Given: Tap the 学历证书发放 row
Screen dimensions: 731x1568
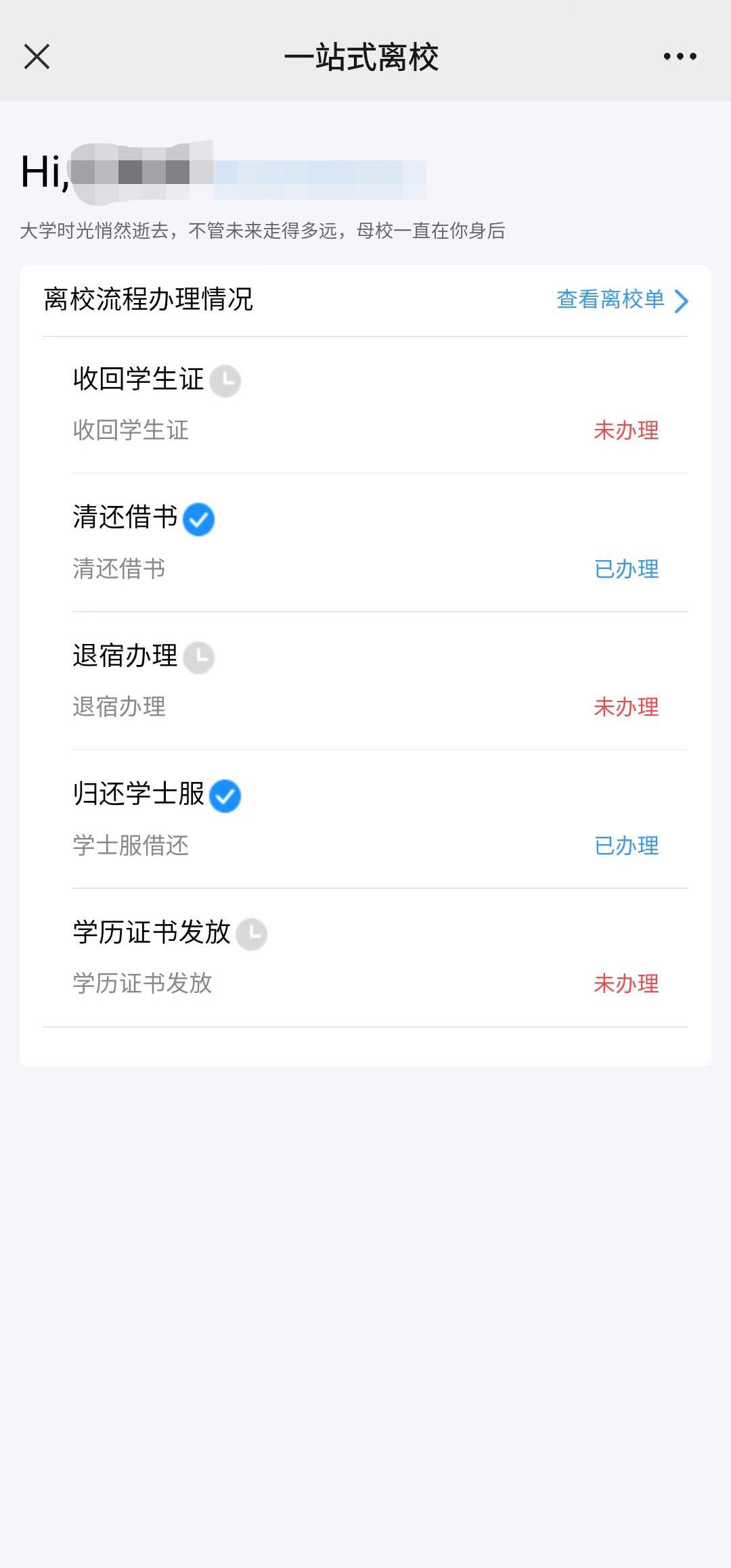Looking at the screenshot, I should [365, 958].
